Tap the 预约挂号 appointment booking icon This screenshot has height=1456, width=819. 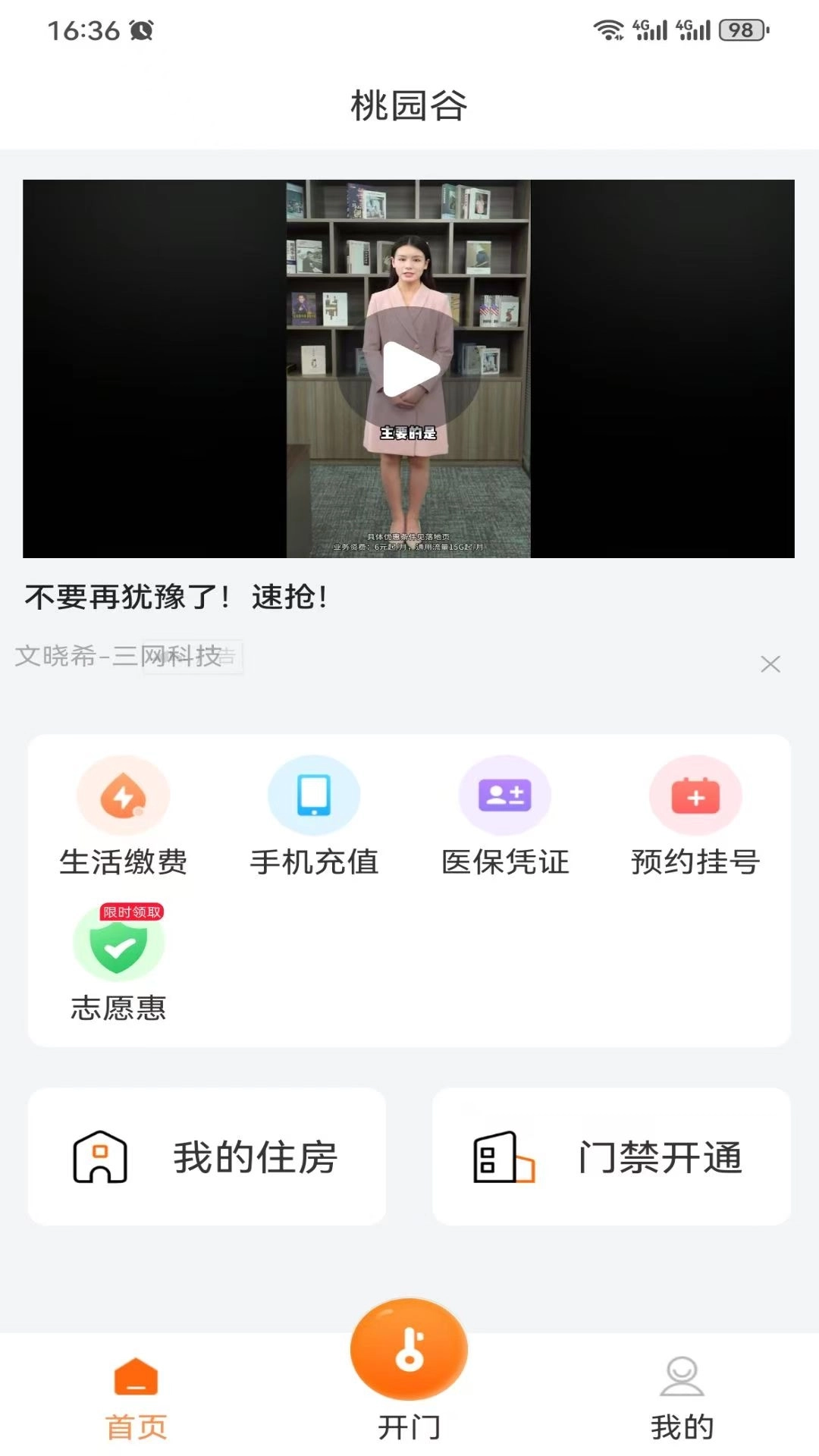(x=695, y=795)
